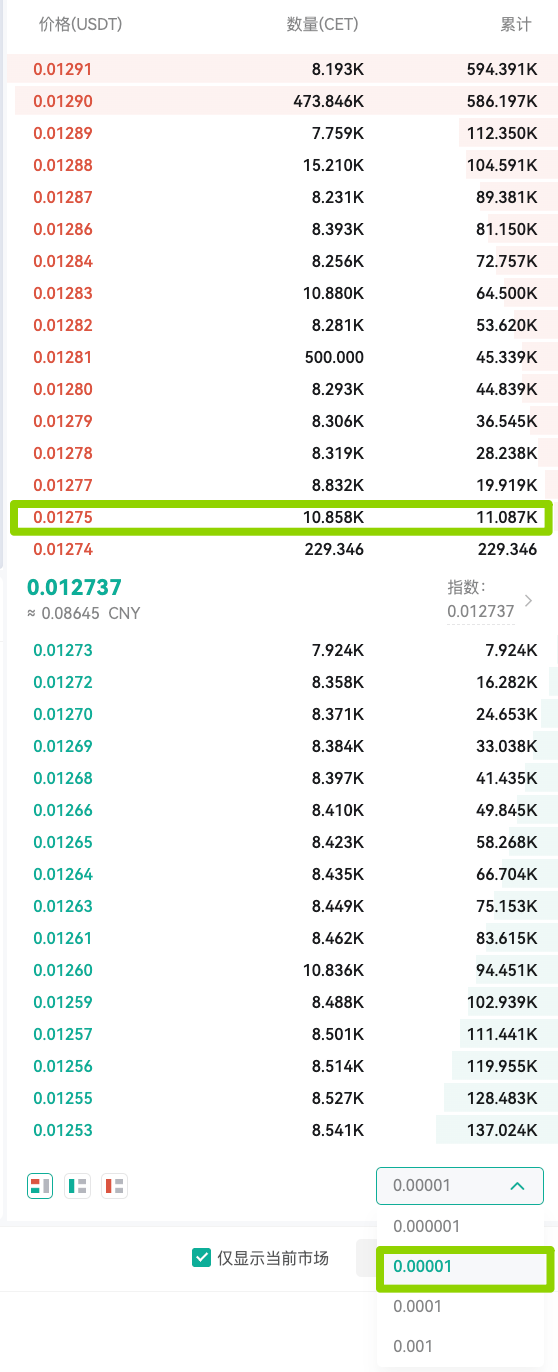Image resolution: width=558 pixels, height=1372 pixels.
Task: Collapse the 0.00001 precision selector
Action: click(460, 1186)
